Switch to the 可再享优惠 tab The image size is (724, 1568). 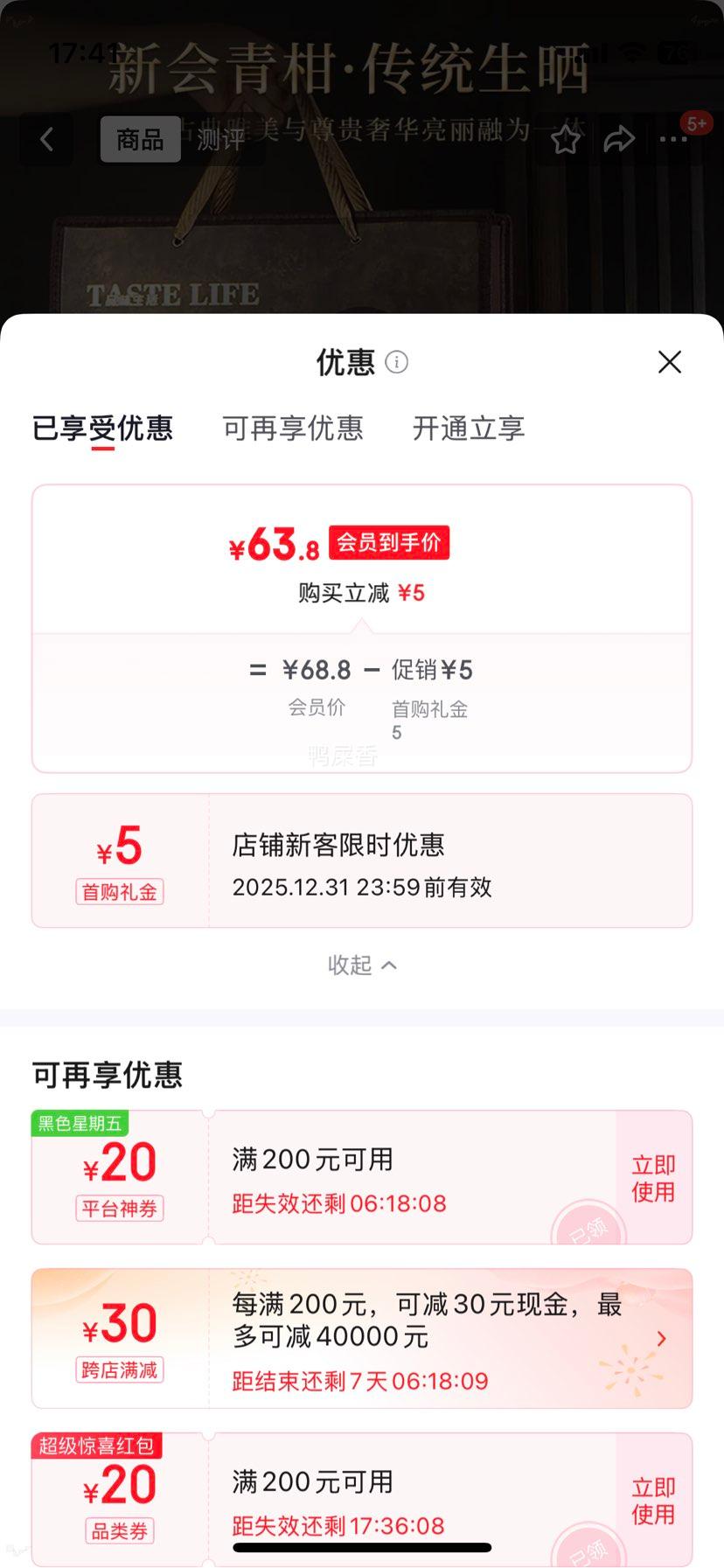tap(294, 429)
